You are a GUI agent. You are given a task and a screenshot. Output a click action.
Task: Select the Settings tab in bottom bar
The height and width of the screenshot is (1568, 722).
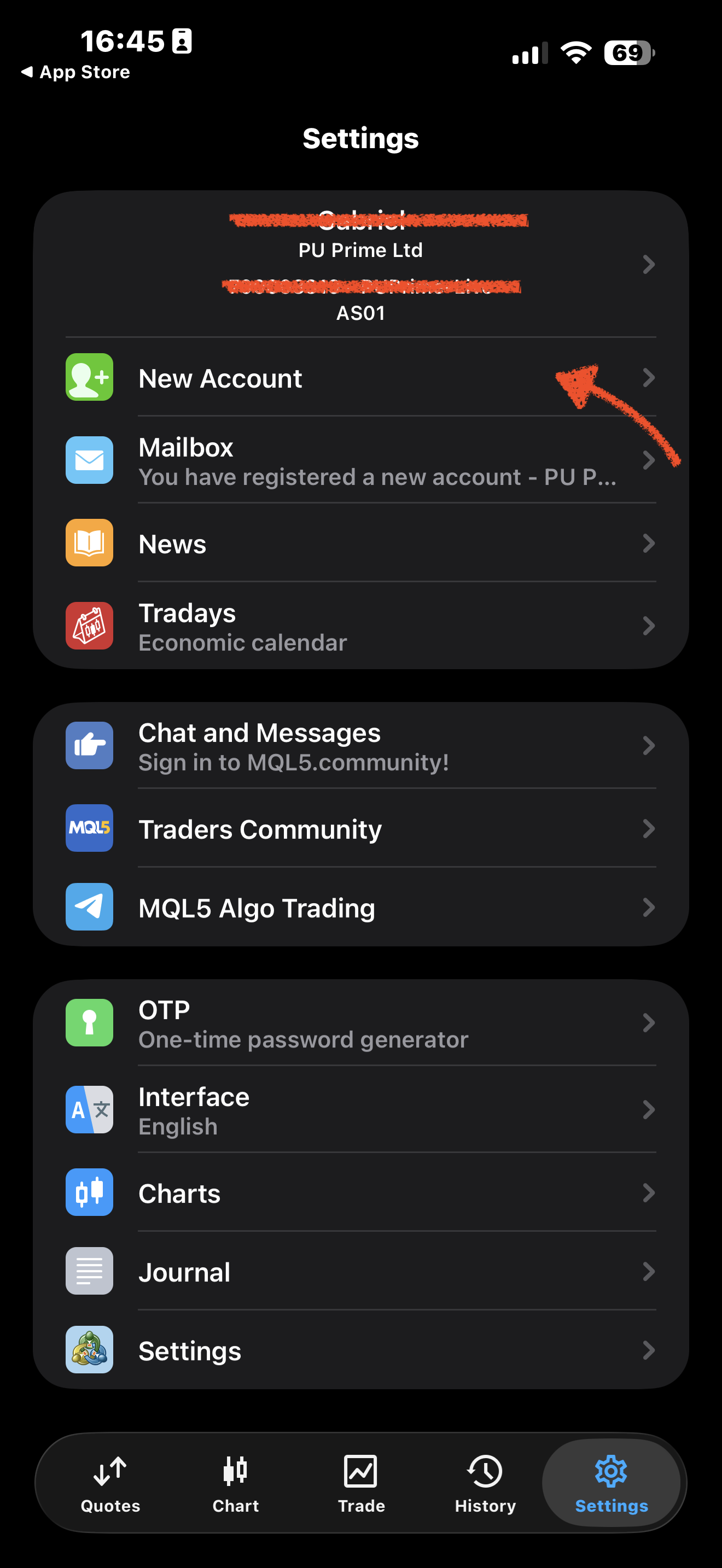coord(611,1484)
